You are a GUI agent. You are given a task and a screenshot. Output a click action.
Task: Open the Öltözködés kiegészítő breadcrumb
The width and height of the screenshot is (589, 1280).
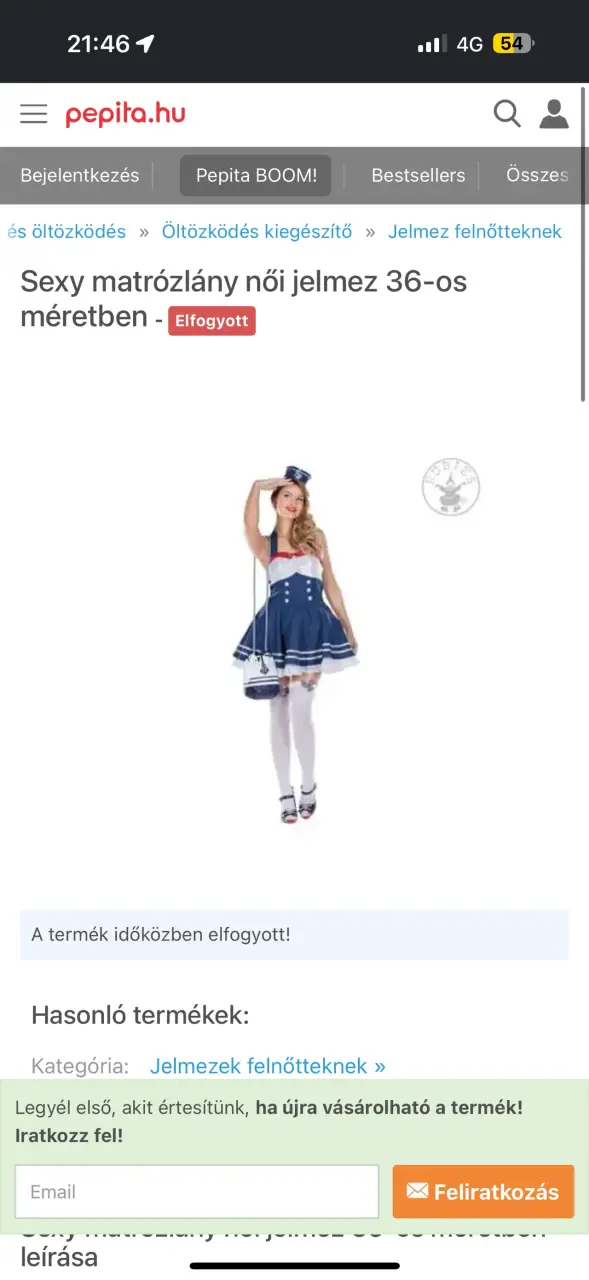[x=257, y=232]
